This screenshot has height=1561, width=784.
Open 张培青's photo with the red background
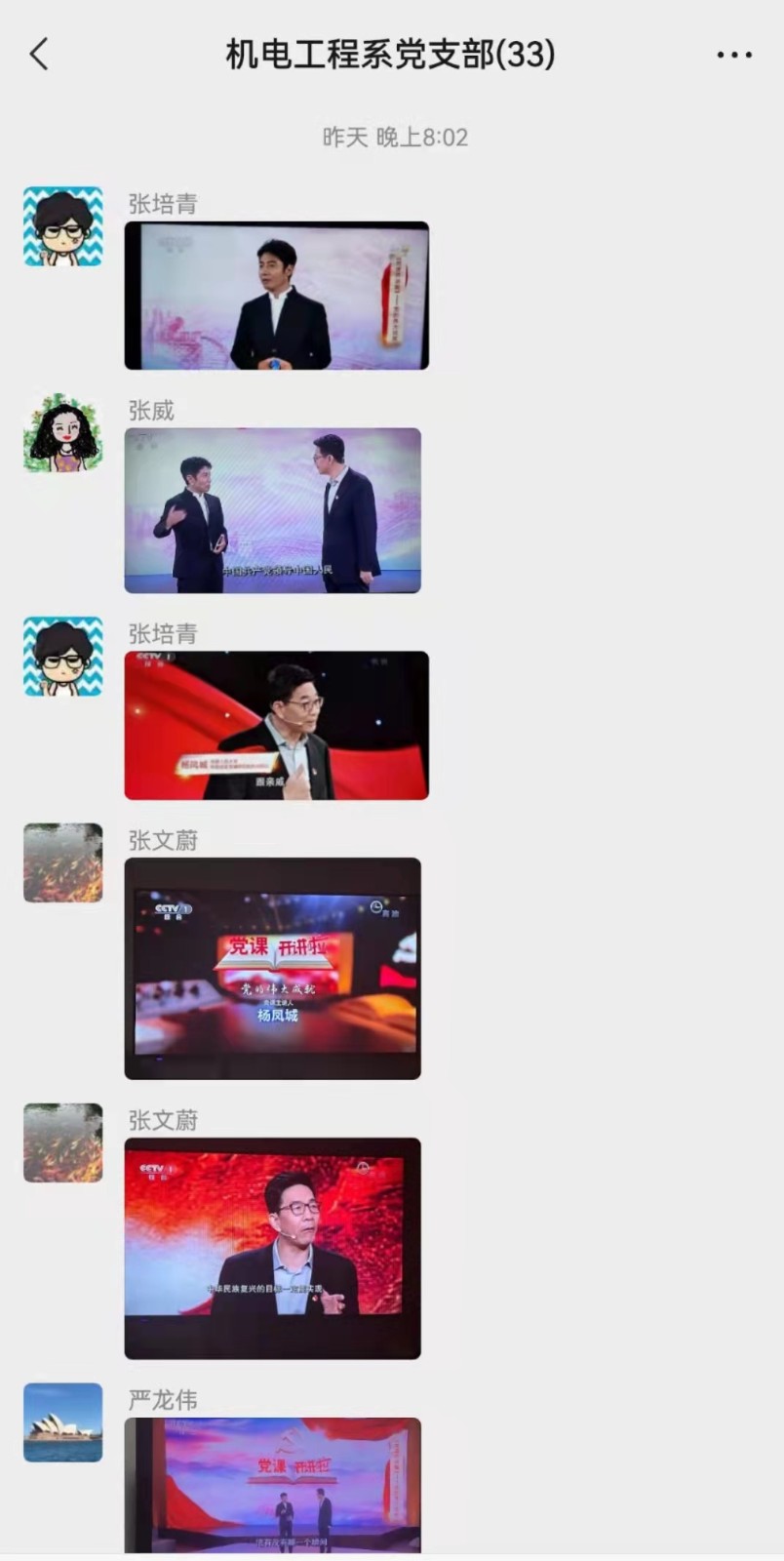[276, 725]
